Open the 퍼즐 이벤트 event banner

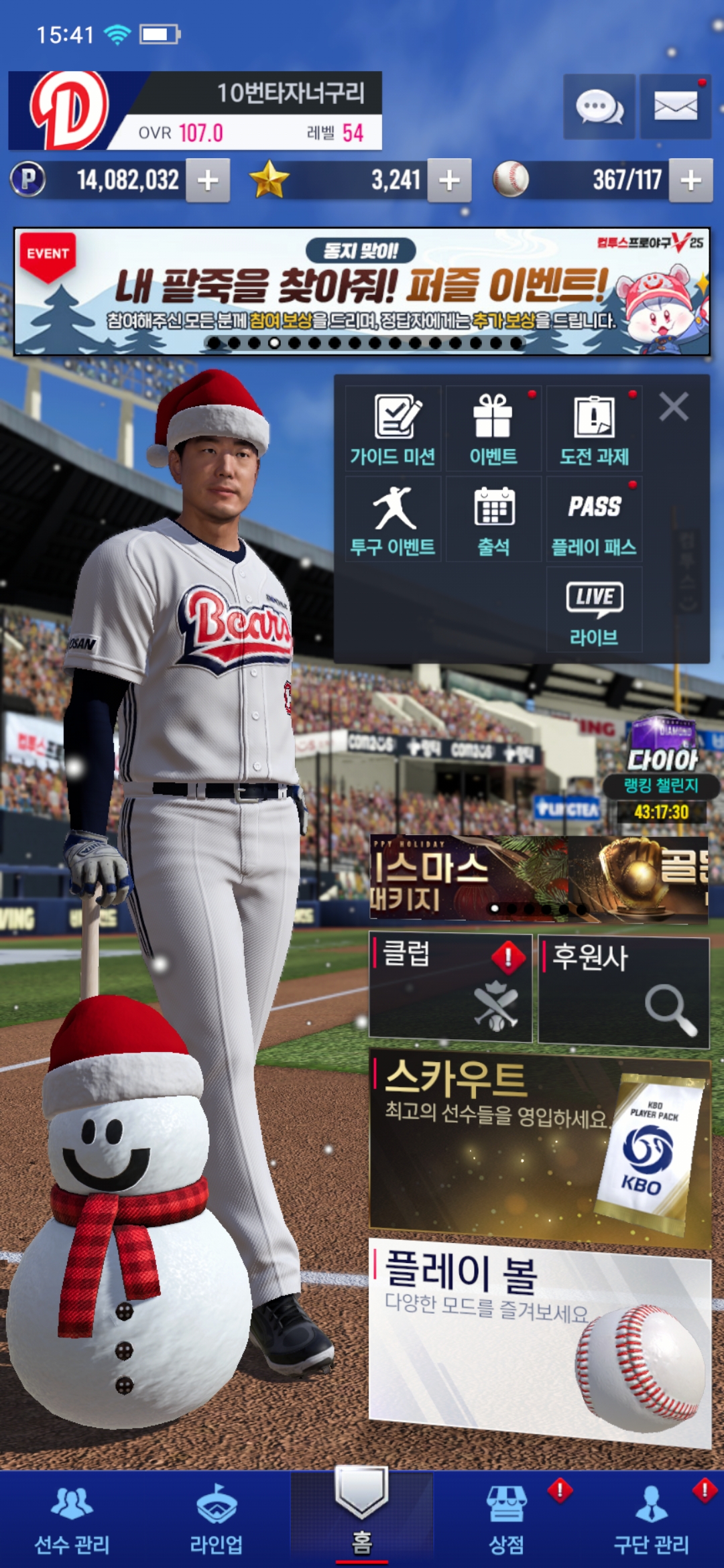(x=362, y=291)
